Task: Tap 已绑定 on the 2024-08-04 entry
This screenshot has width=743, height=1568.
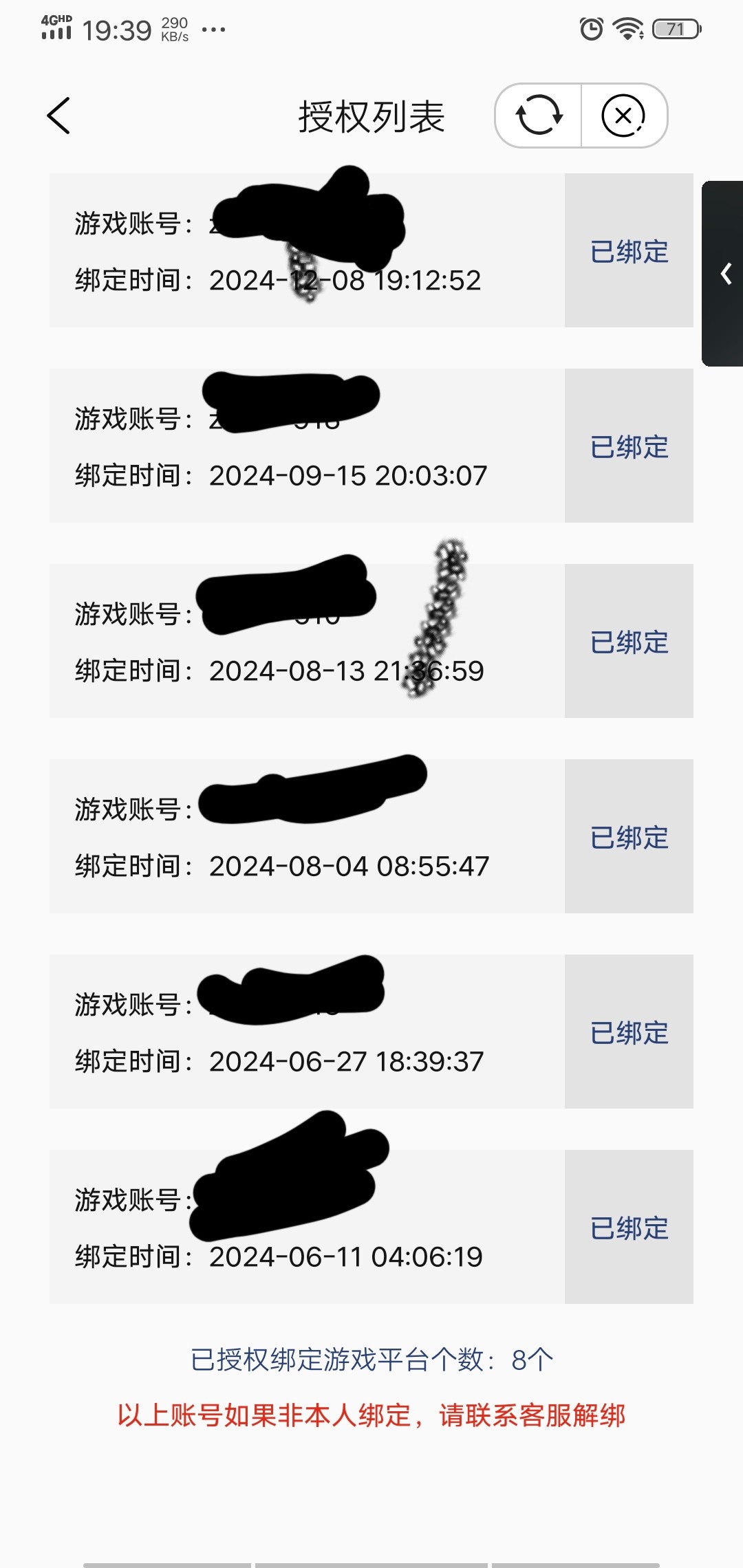Action: click(629, 837)
